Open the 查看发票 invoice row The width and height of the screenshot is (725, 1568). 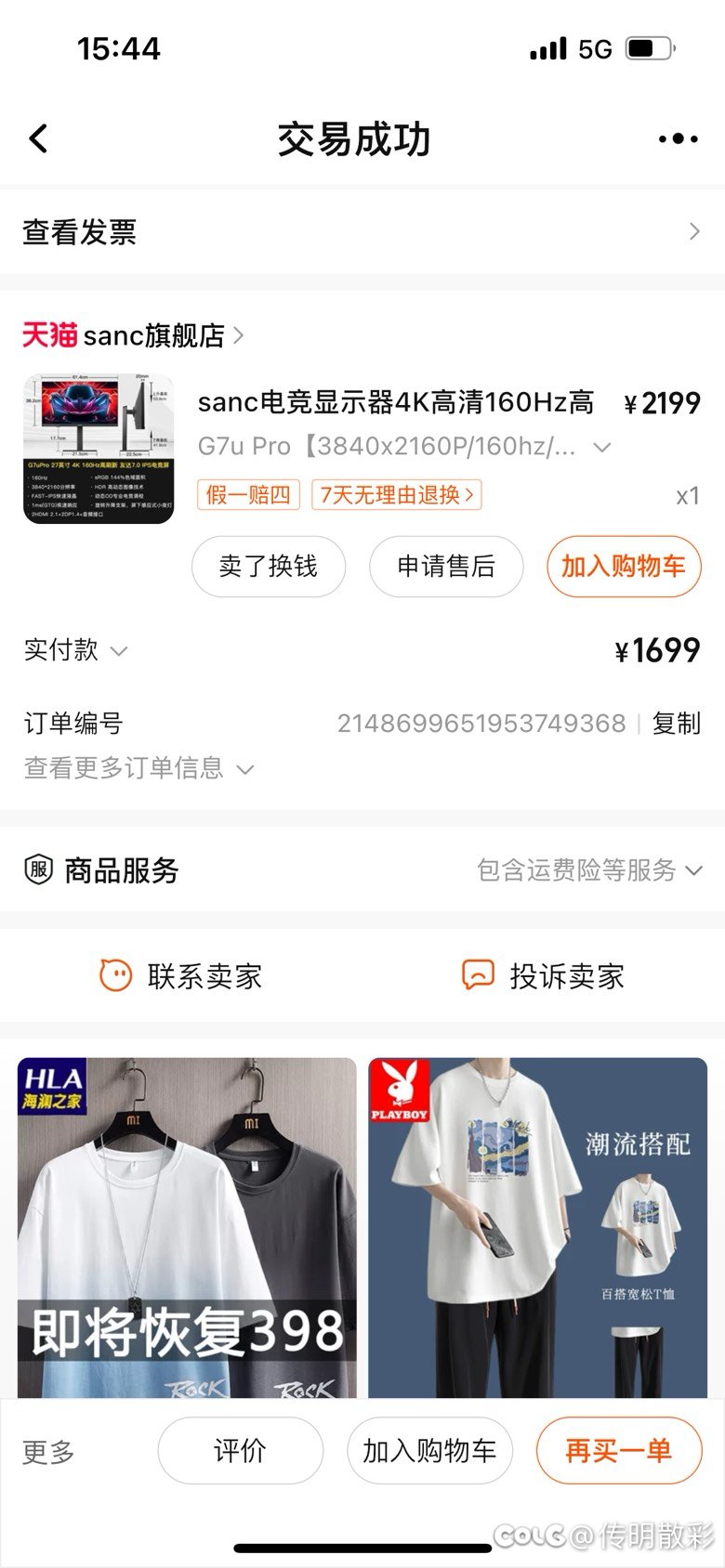(x=362, y=231)
